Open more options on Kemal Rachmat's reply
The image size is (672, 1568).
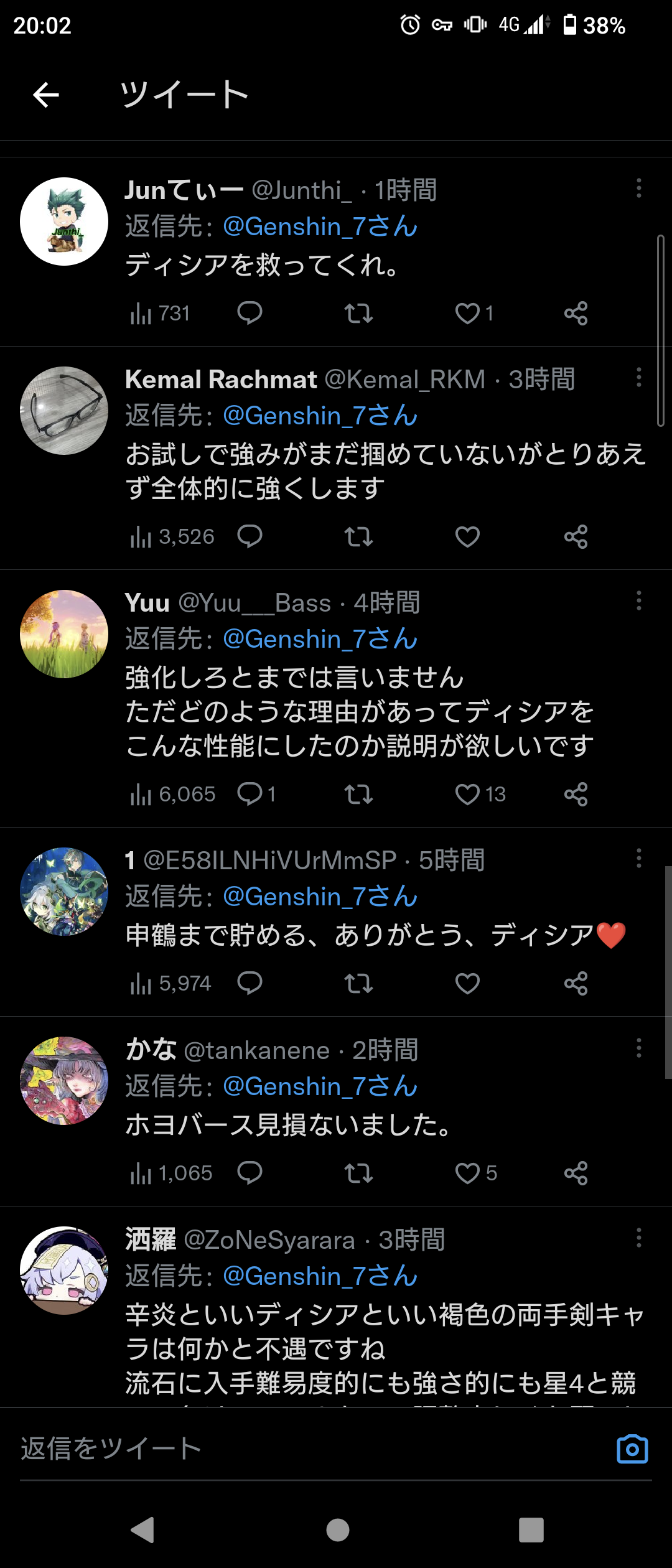tap(638, 378)
